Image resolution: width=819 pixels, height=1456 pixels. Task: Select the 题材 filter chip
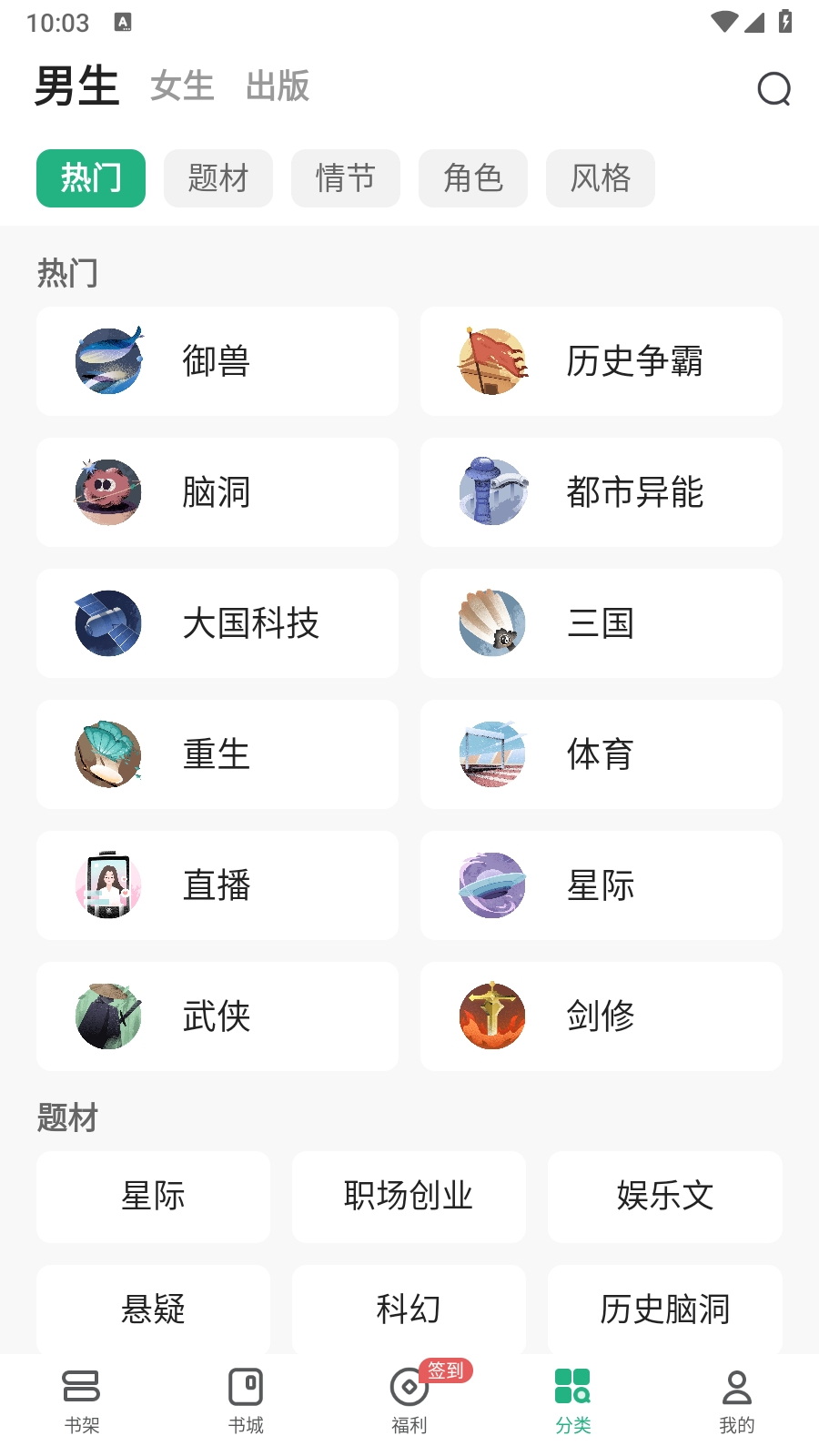click(218, 178)
